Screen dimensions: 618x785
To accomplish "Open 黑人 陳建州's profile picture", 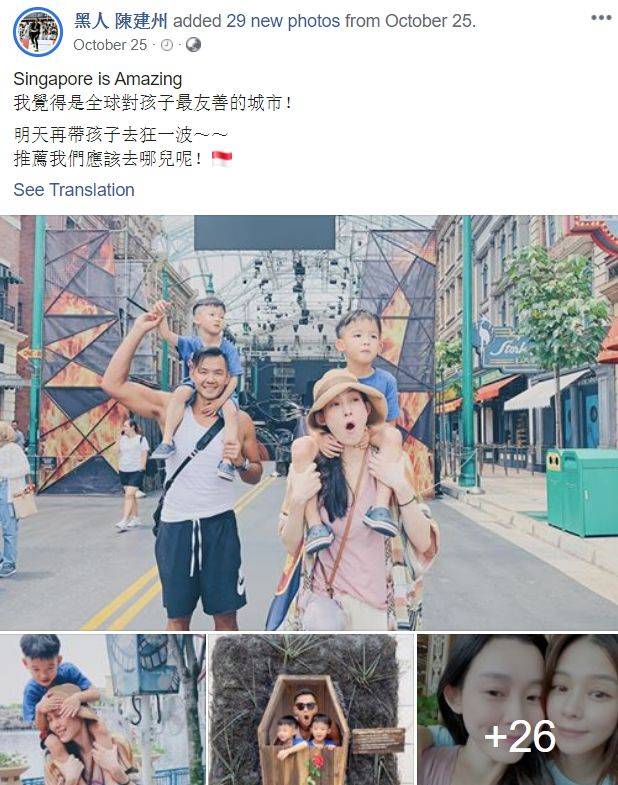I will (x=38, y=30).
